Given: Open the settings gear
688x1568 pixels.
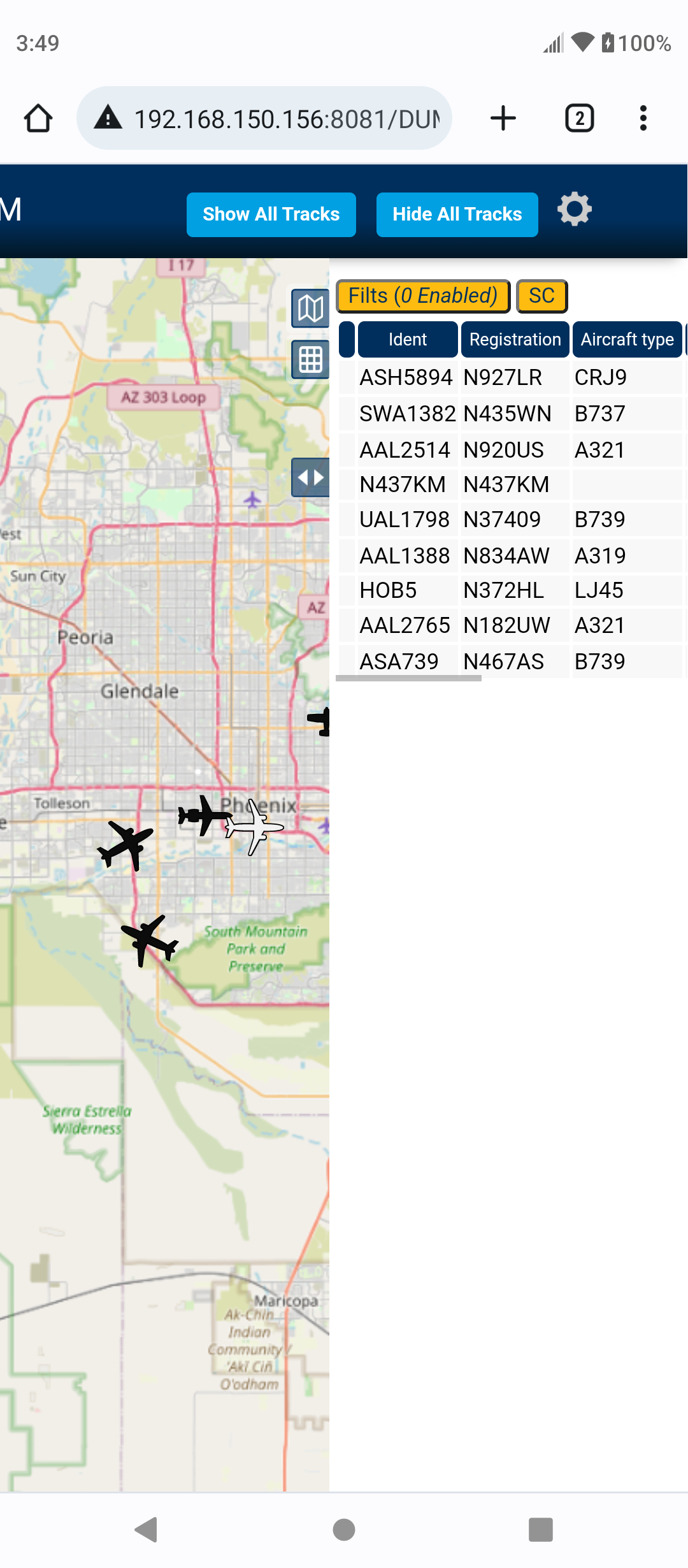Looking at the screenshot, I should point(575,209).
